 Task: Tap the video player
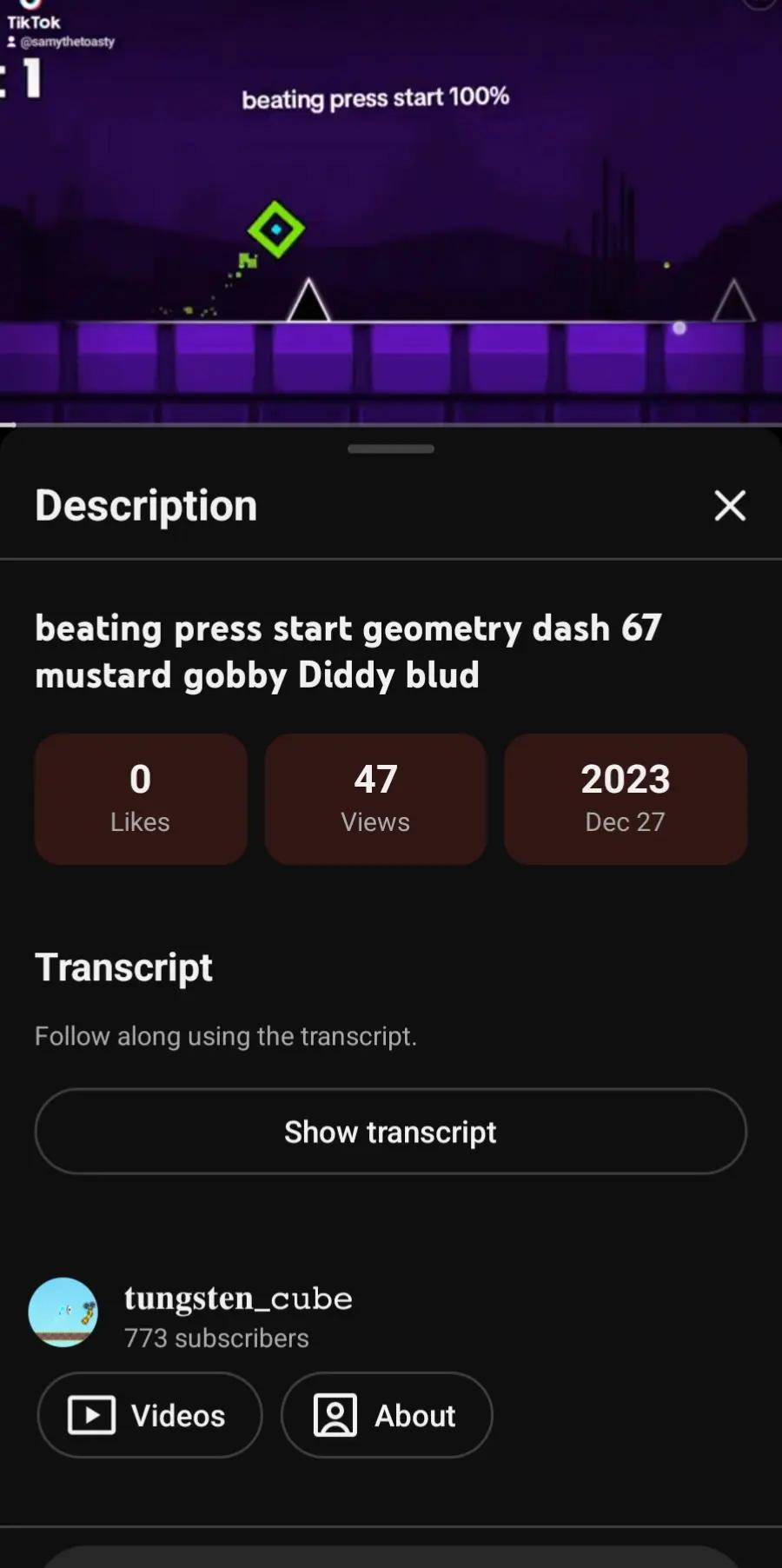pyautogui.click(x=391, y=212)
